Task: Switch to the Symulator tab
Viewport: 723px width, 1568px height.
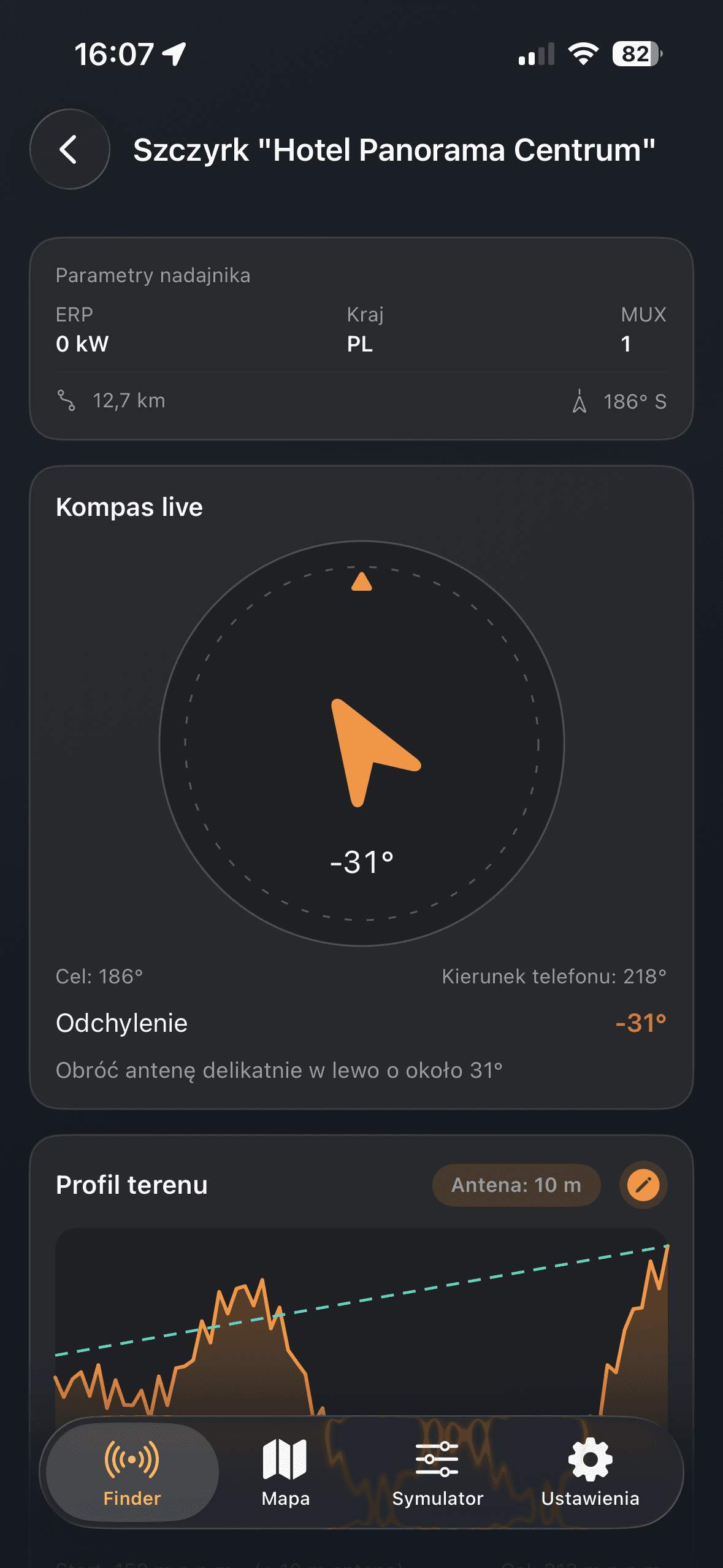Action: [437, 1472]
